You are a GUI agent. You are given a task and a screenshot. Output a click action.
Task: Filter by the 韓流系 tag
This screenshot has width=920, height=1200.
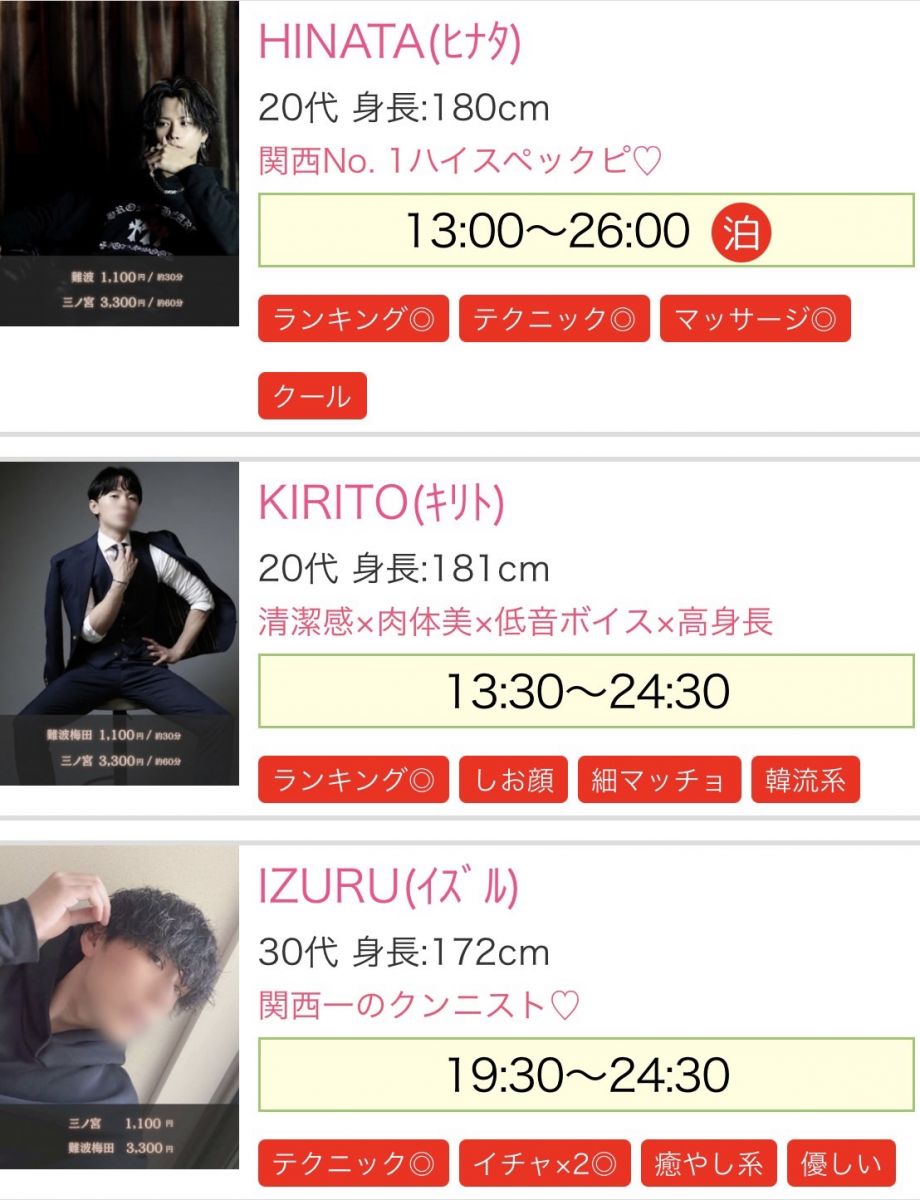click(805, 780)
